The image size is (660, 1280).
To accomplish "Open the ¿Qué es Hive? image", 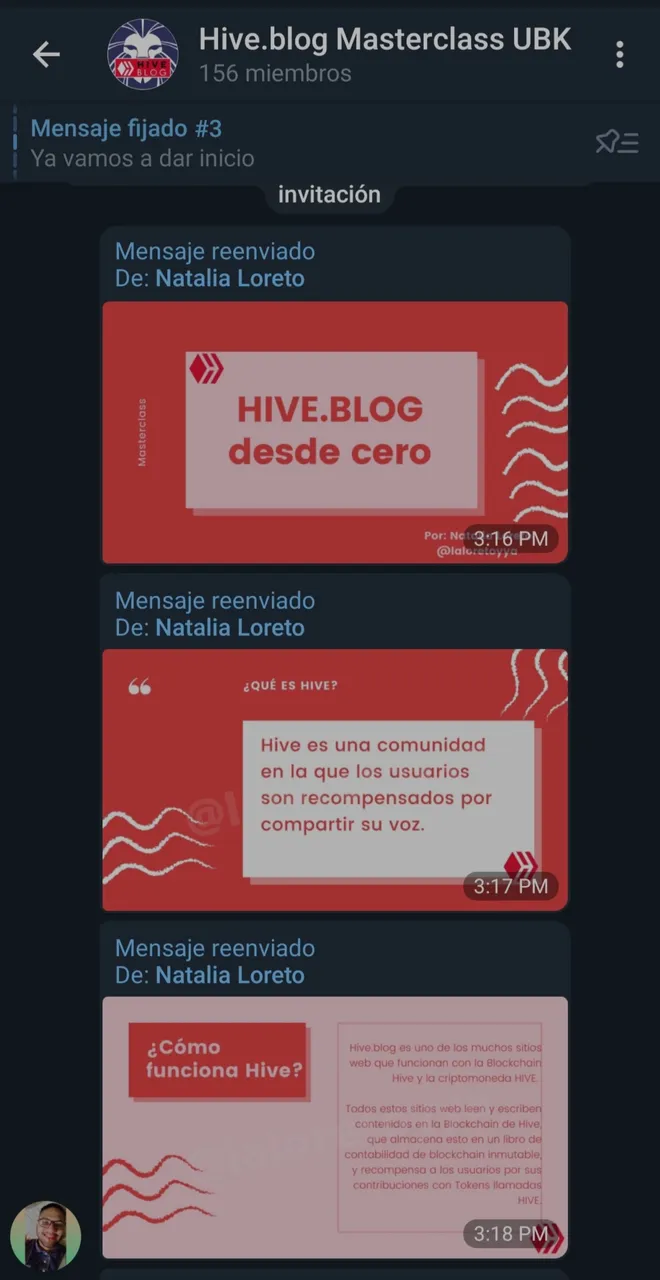I will pyautogui.click(x=334, y=780).
